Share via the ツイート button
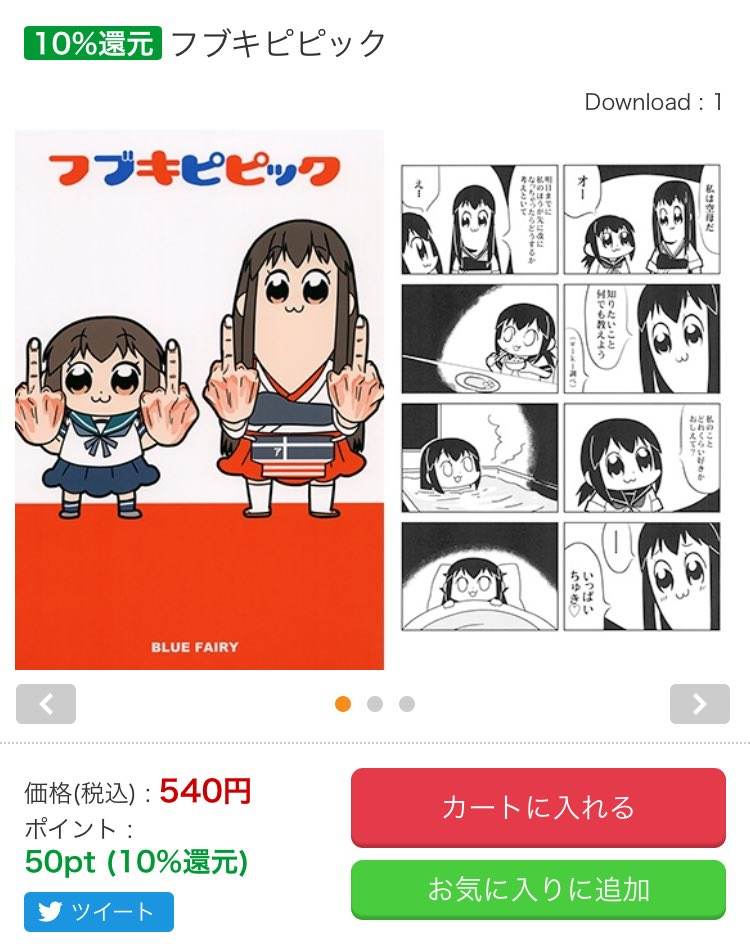750x952 pixels. (x=99, y=912)
